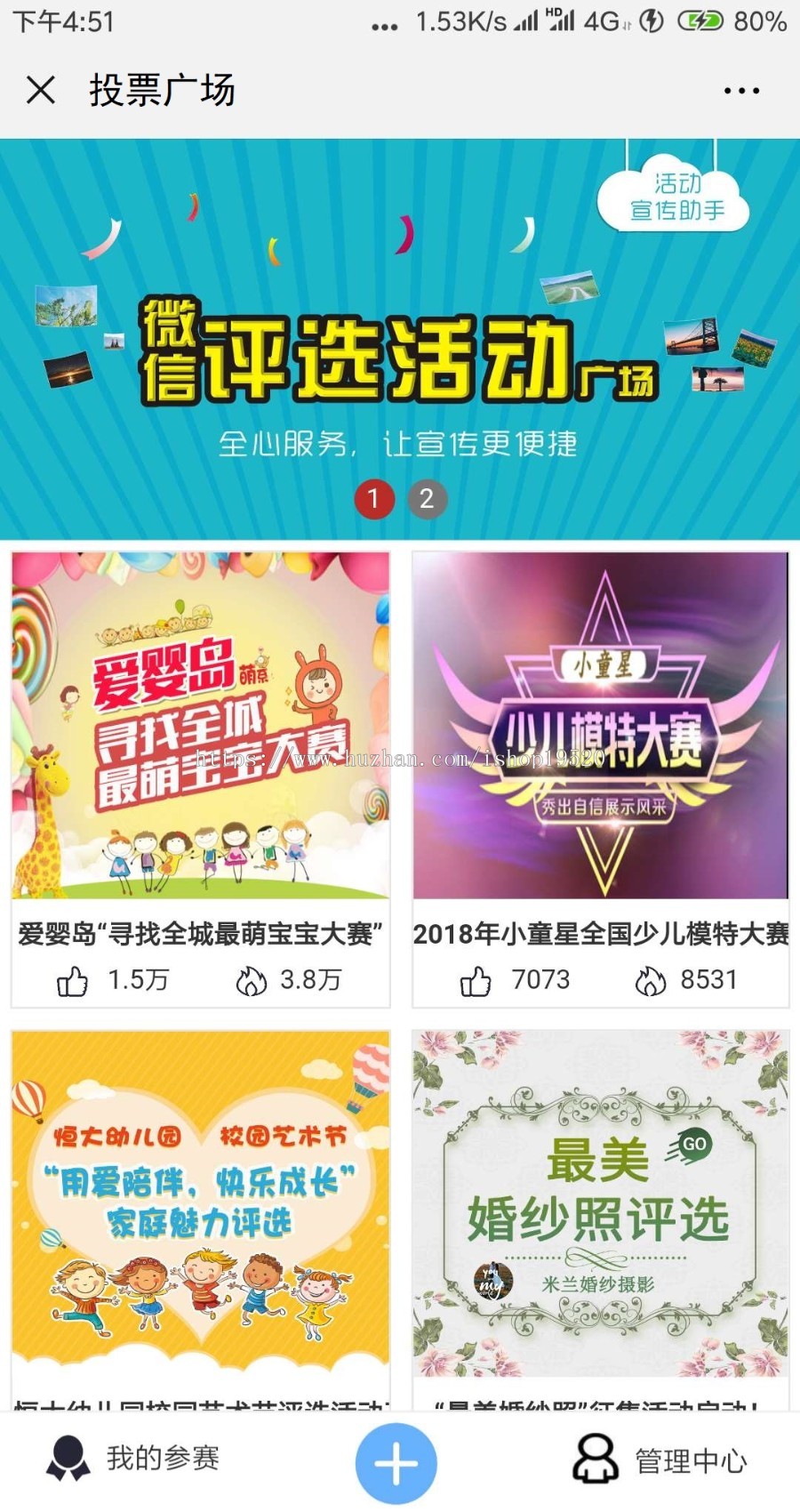Tap the person icon beside 管理中心
This screenshot has height=1512, width=800.
pyautogui.click(x=594, y=1459)
